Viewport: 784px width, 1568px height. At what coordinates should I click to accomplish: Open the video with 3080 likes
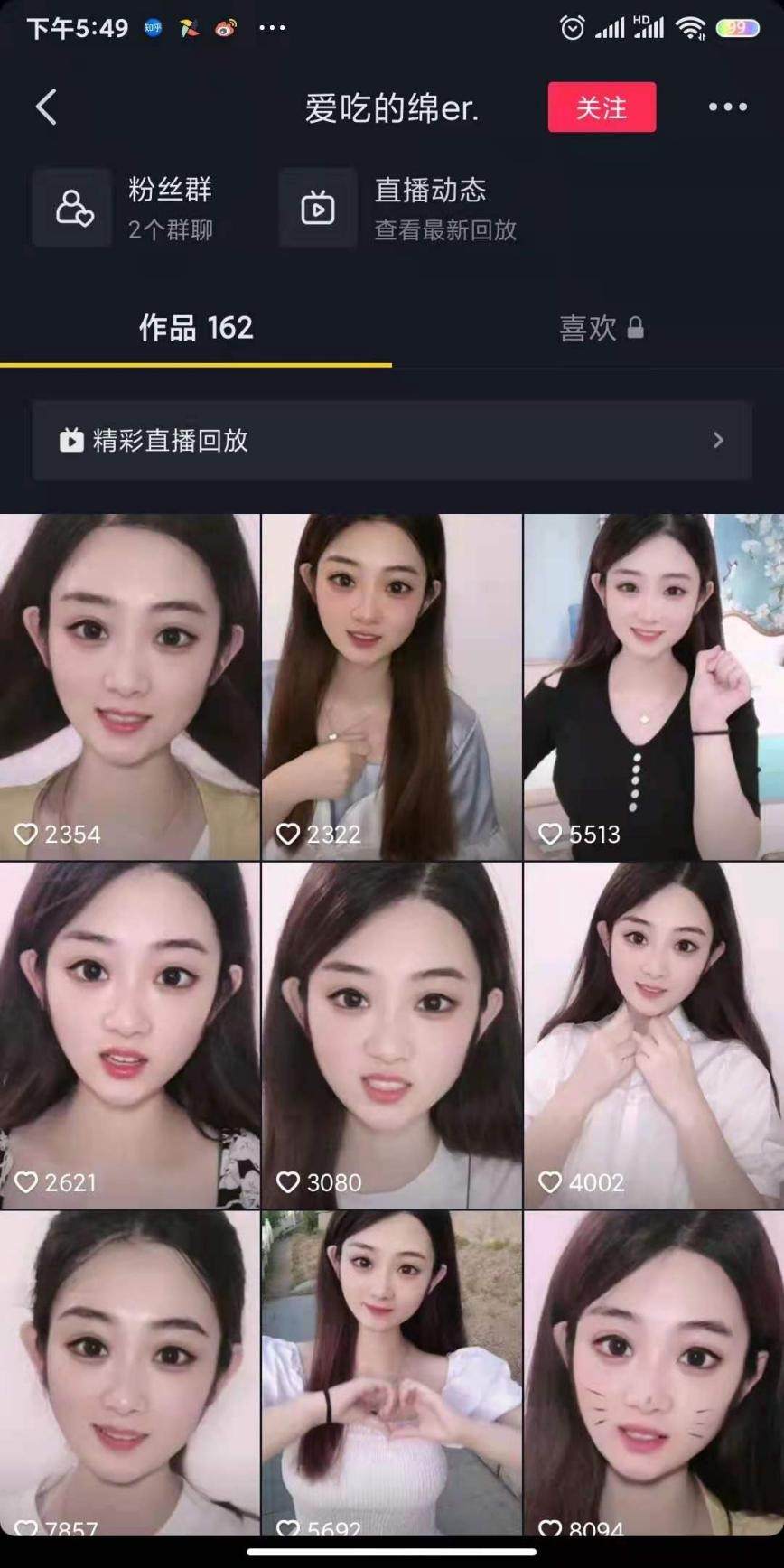click(x=391, y=1035)
